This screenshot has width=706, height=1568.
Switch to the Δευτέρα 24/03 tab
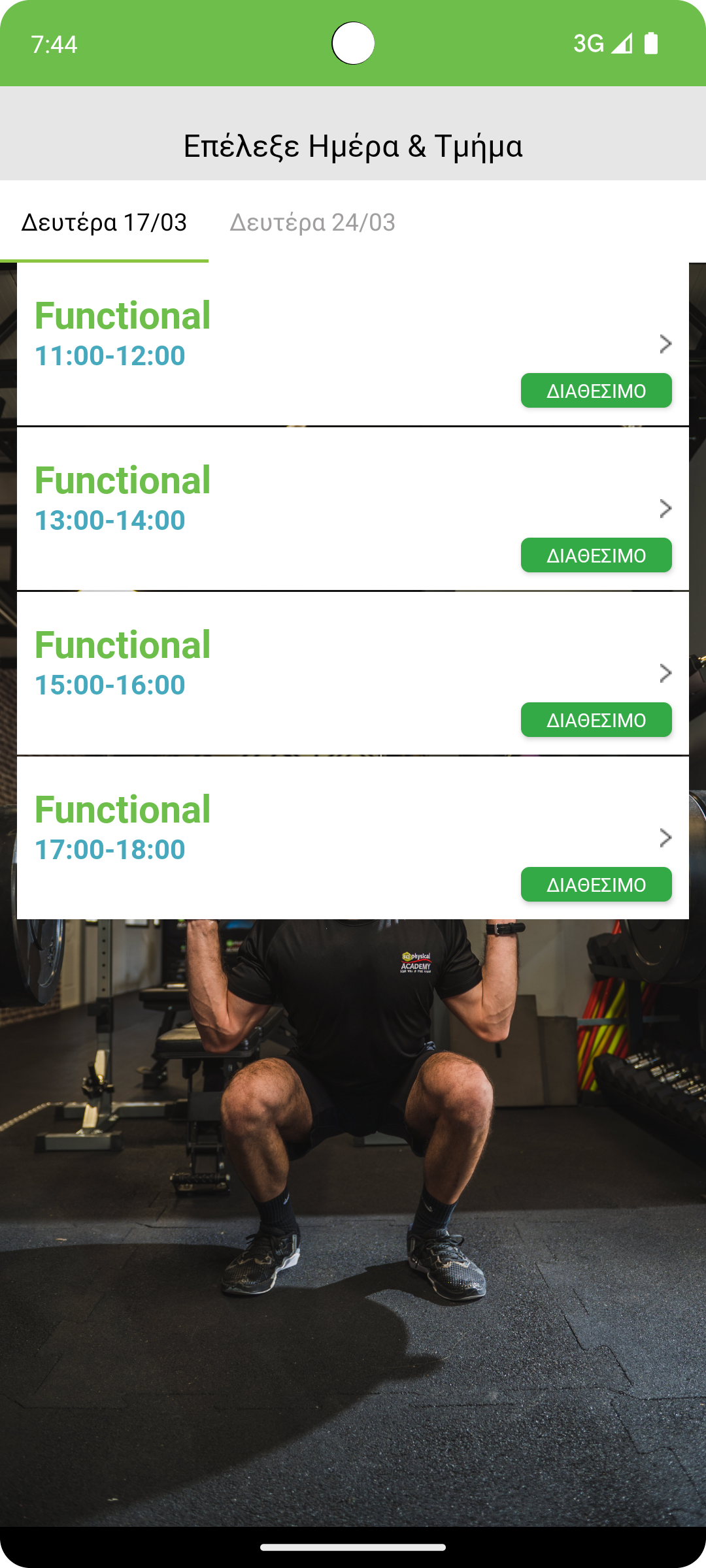click(312, 223)
